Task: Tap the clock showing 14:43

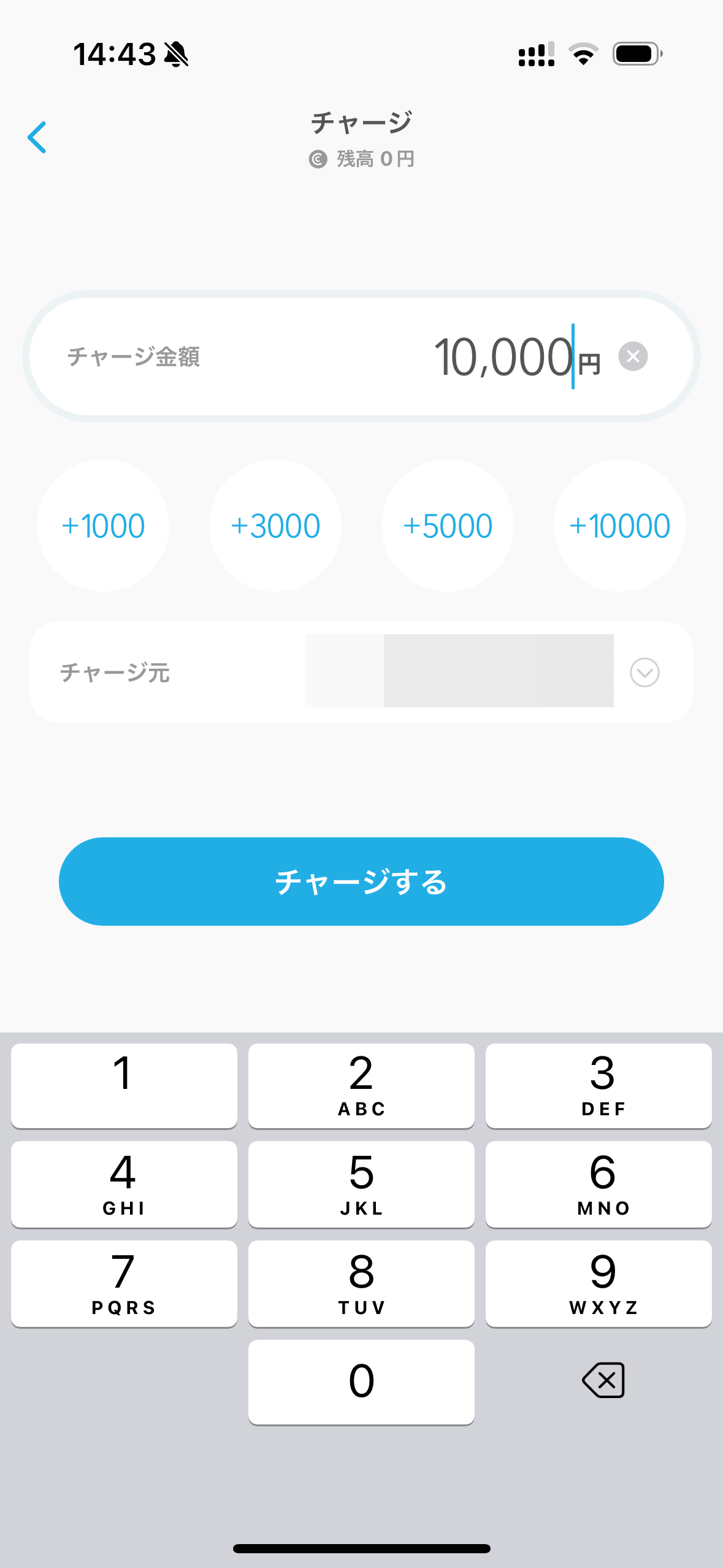Action: (x=113, y=53)
